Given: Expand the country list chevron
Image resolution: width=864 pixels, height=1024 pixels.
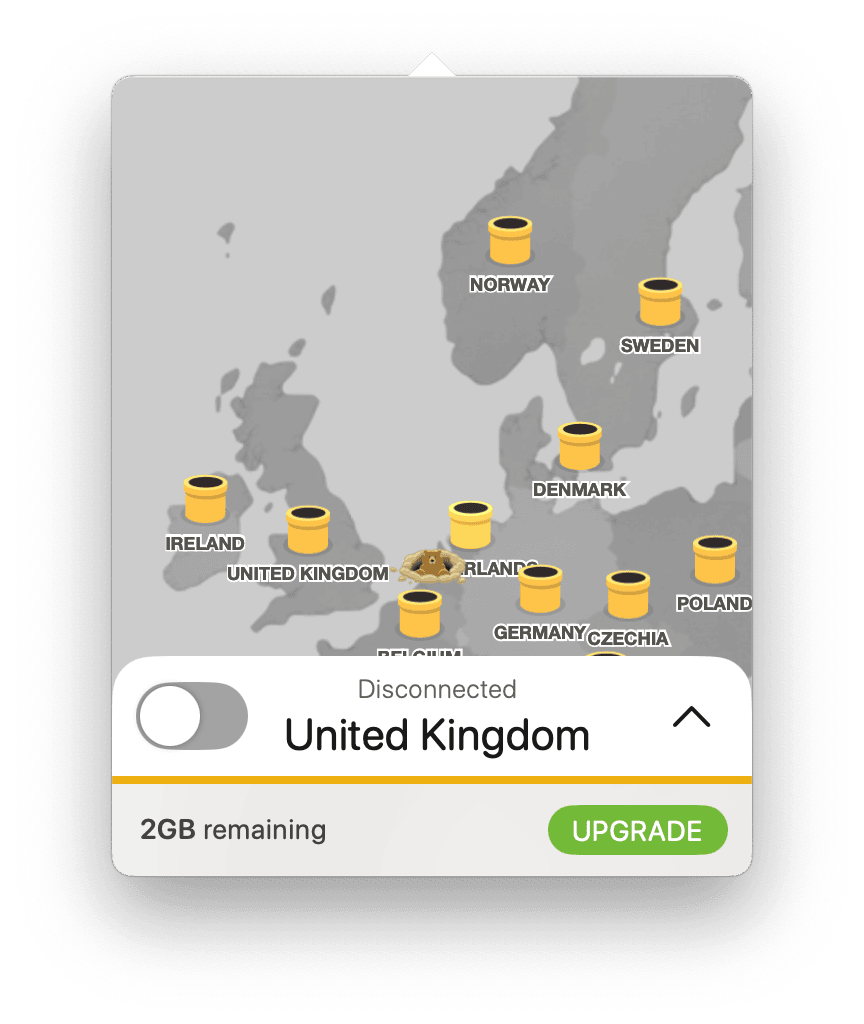Looking at the screenshot, I should pyautogui.click(x=691, y=716).
